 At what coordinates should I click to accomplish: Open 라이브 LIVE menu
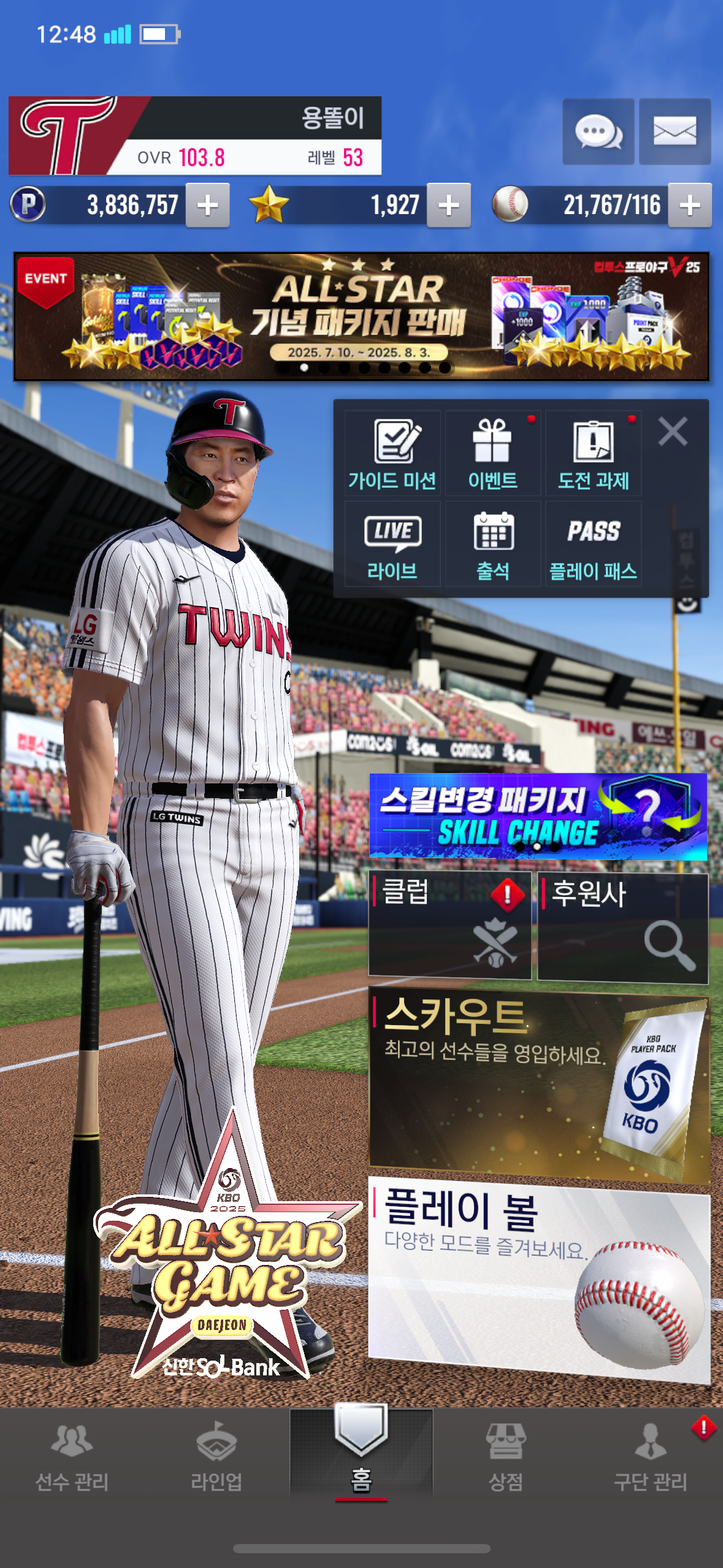point(392,544)
